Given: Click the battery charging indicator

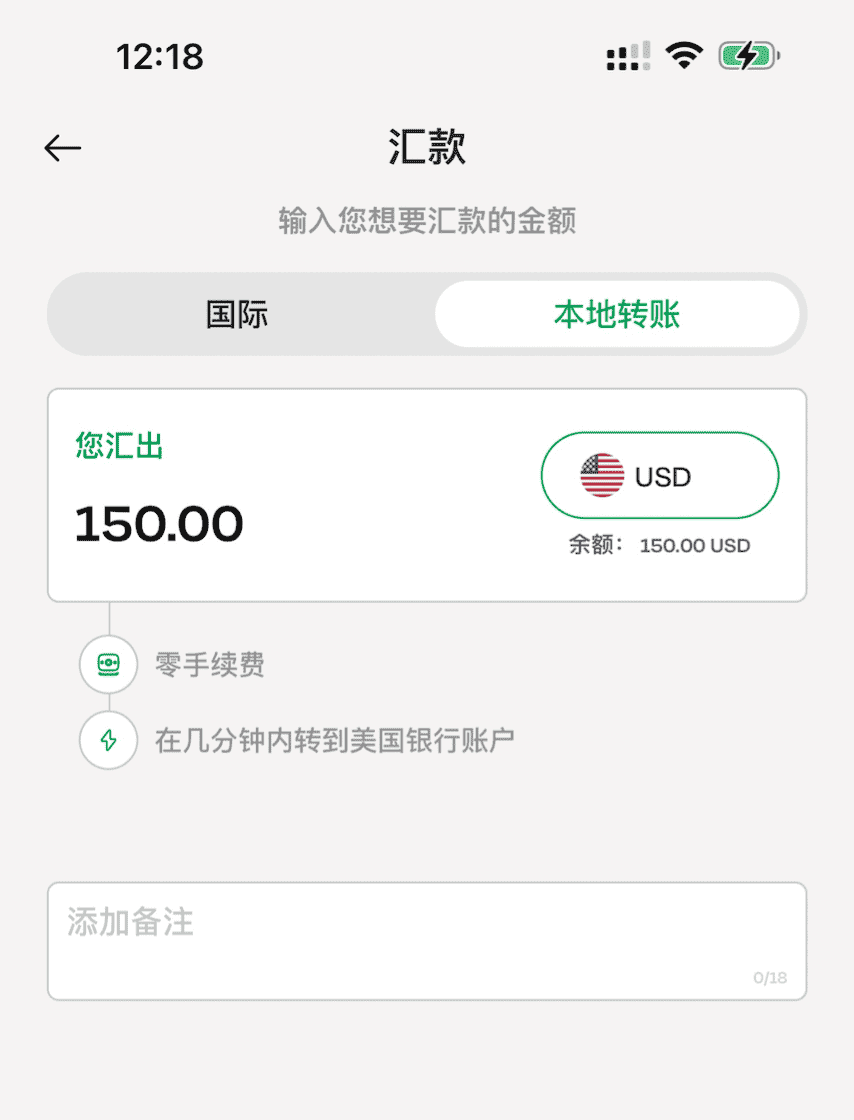Looking at the screenshot, I should point(745,55).
